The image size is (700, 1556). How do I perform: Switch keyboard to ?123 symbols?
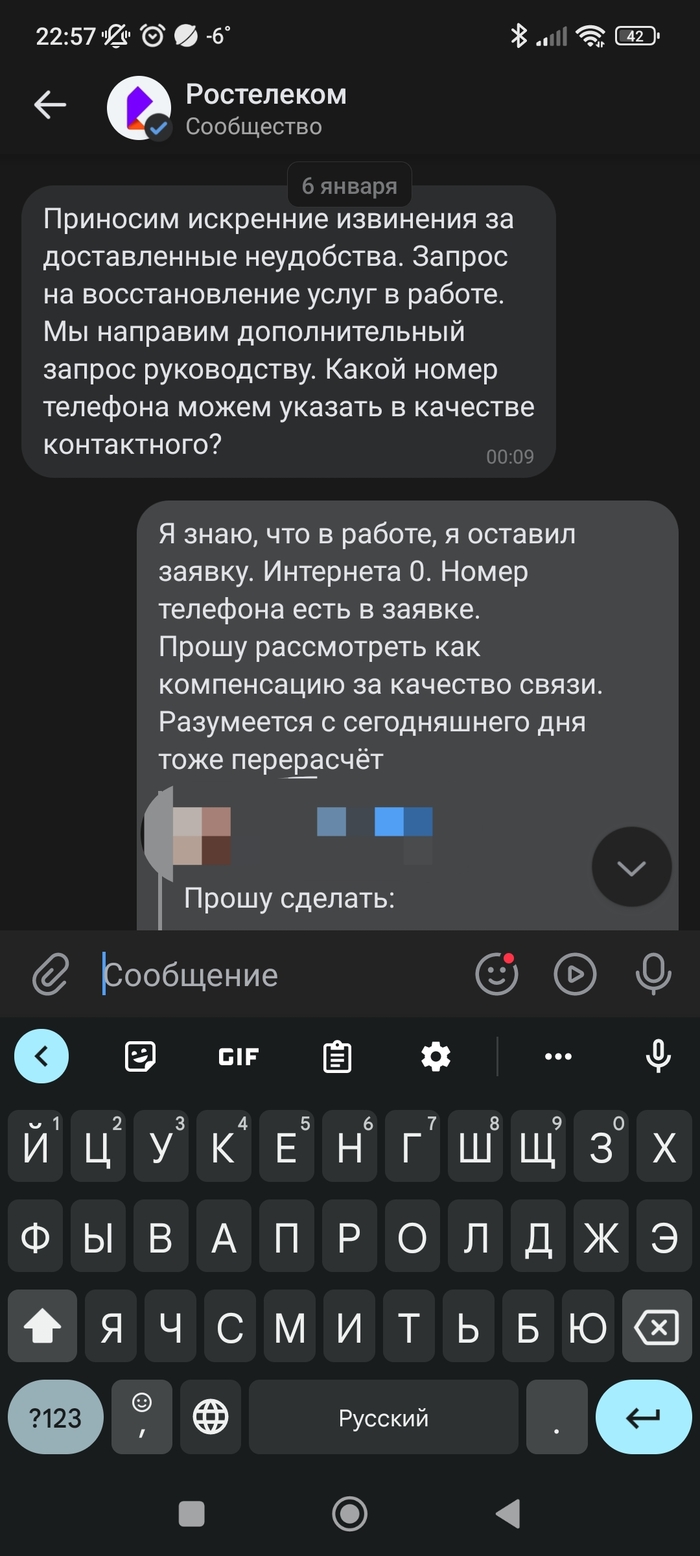click(x=55, y=1417)
